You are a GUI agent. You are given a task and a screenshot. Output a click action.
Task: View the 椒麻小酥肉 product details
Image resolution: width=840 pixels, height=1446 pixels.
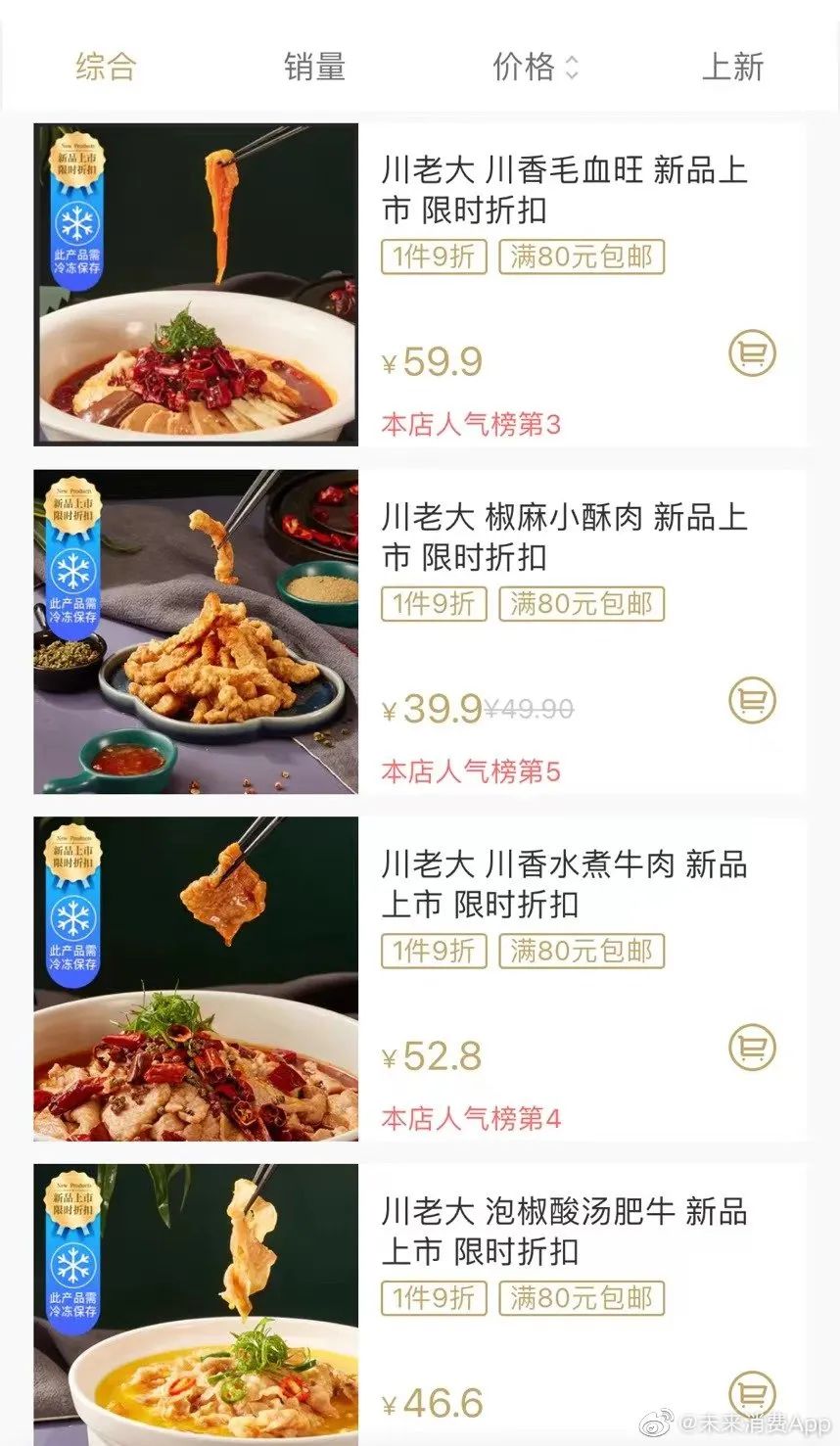coord(563,536)
